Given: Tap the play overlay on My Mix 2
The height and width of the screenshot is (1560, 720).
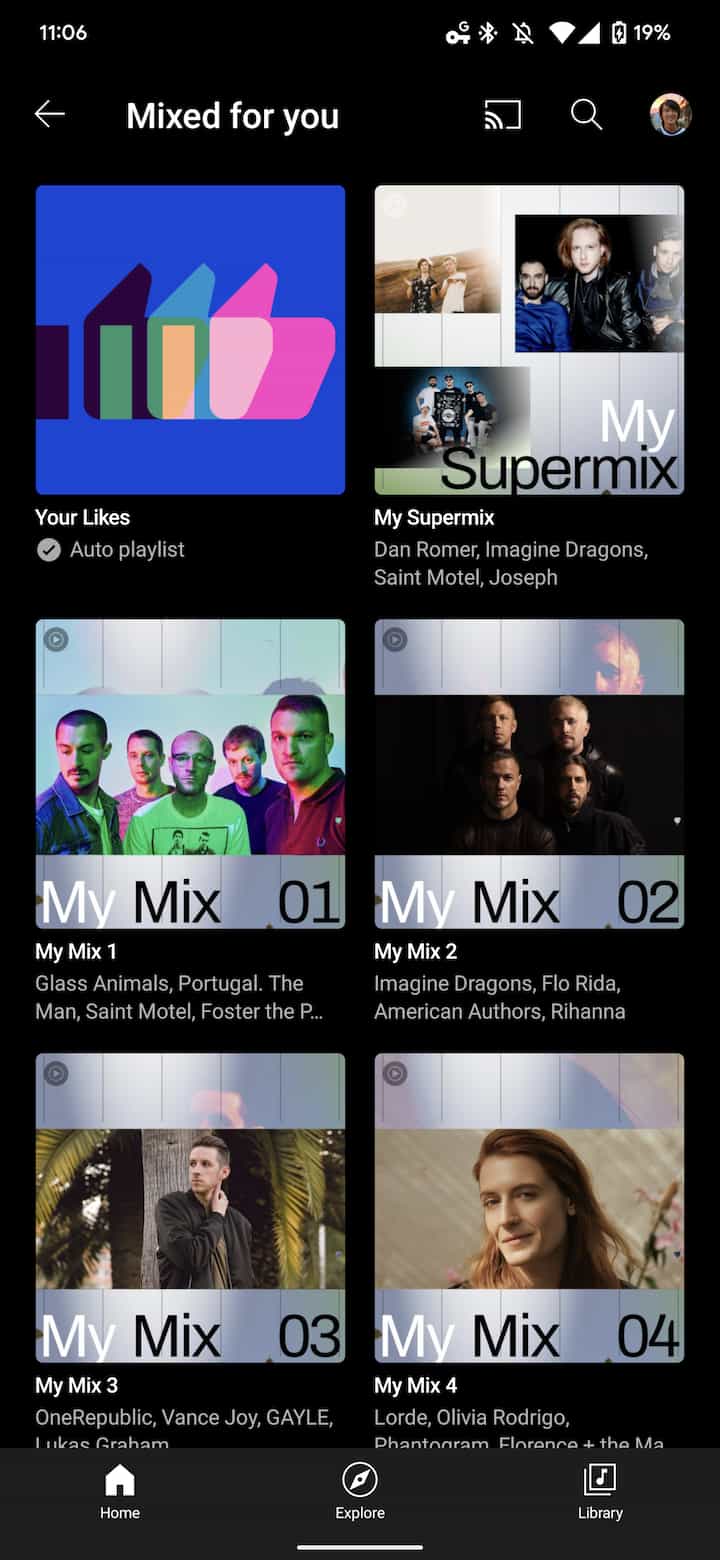Looking at the screenshot, I should (394, 640).
